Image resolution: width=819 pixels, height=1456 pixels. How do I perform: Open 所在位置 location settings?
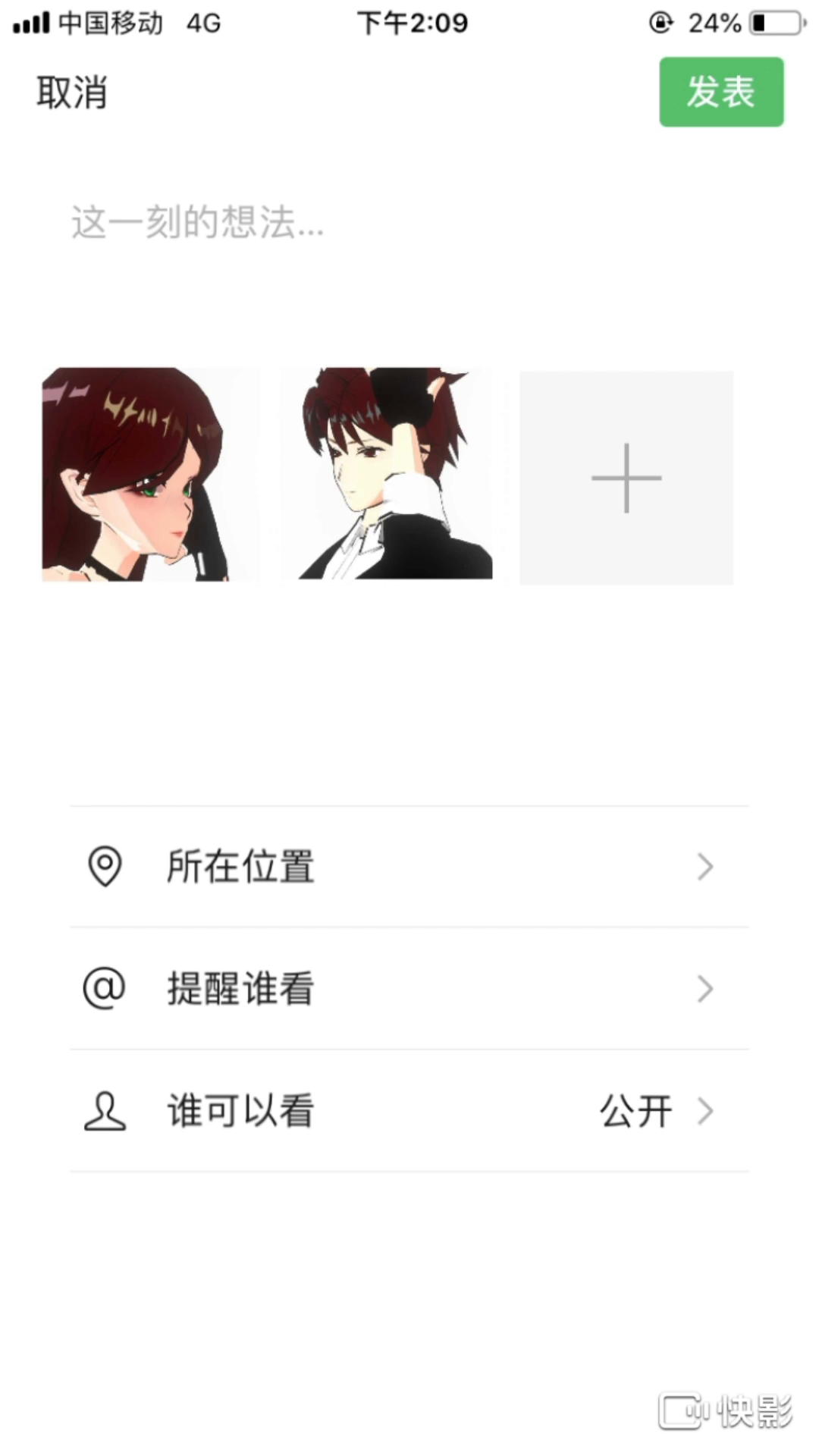[x=409, y=867]
